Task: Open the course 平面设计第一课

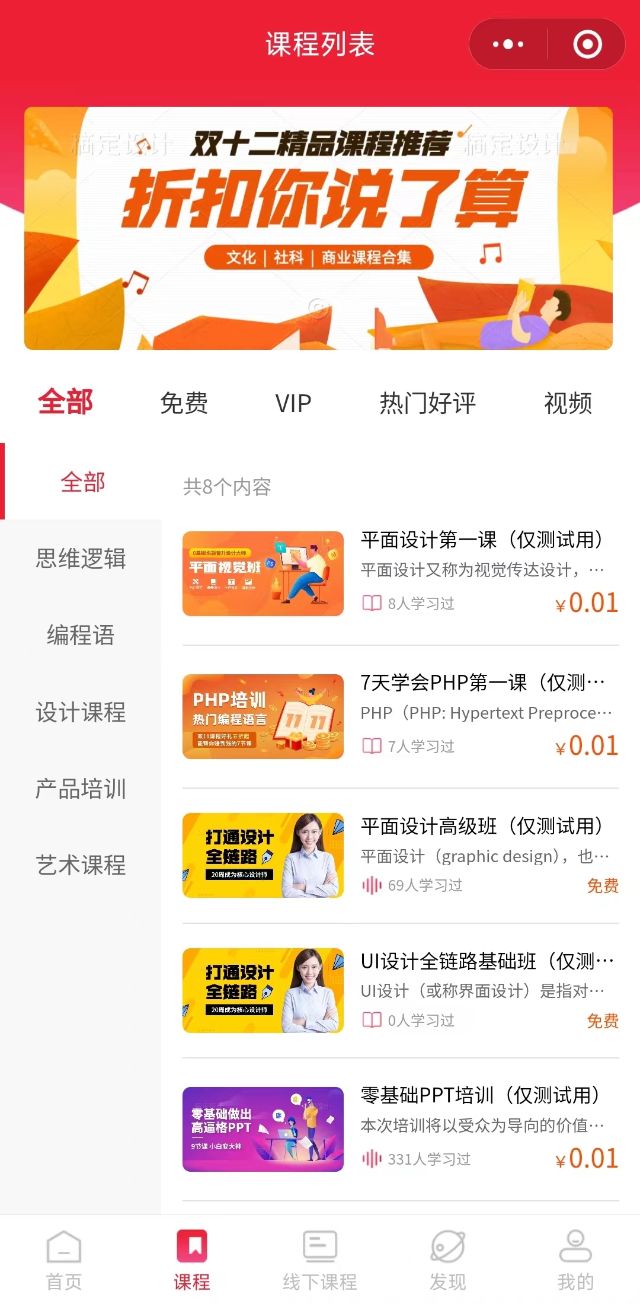Action: 482,540
